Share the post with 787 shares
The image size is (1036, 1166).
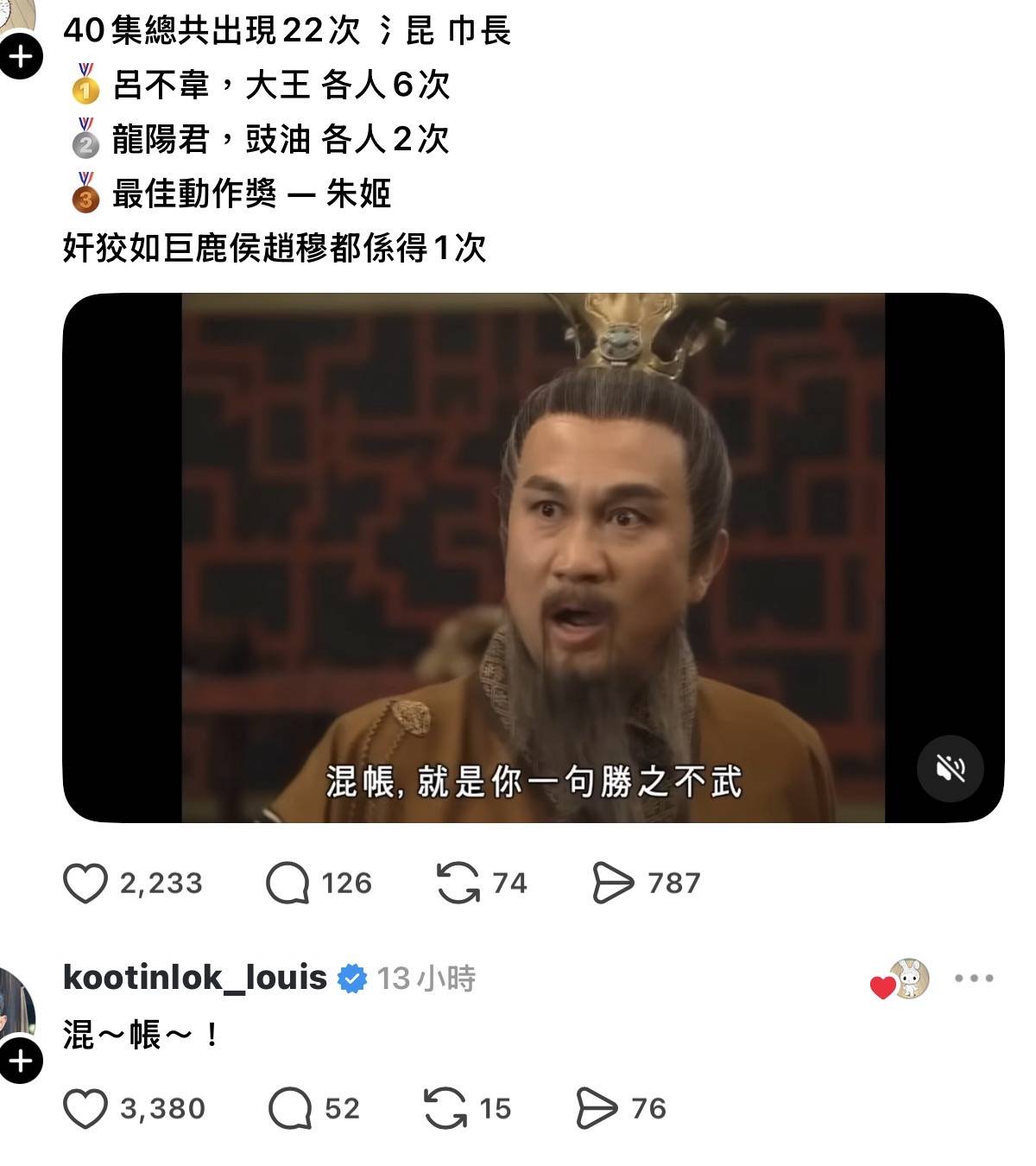(613, 884)
